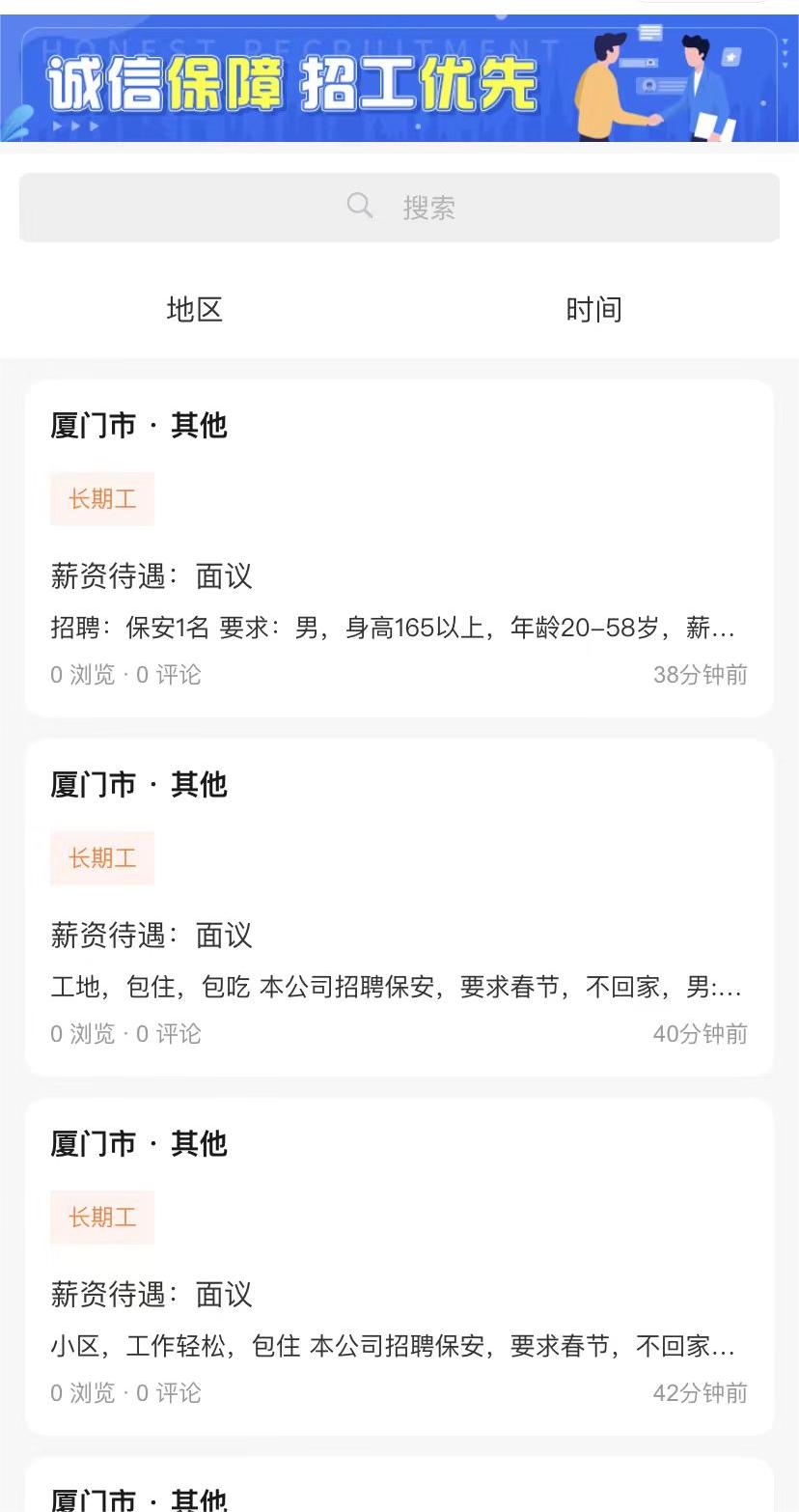Select the 长期工 tag on the first listing
This screenshot has height=1512, width=799.
coord(102,498)
